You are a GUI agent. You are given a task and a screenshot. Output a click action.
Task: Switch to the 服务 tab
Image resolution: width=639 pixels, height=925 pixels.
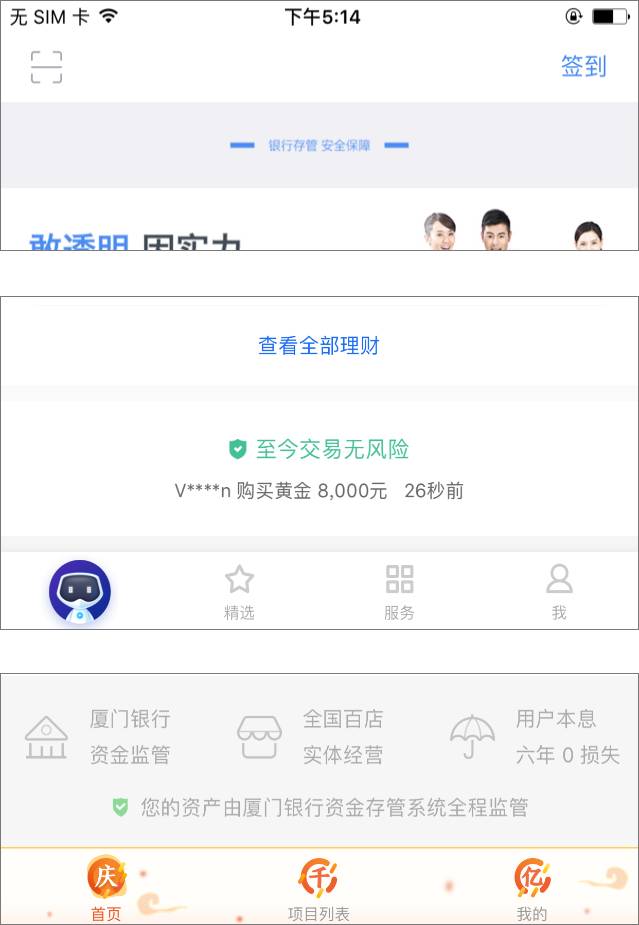(399, 592)
